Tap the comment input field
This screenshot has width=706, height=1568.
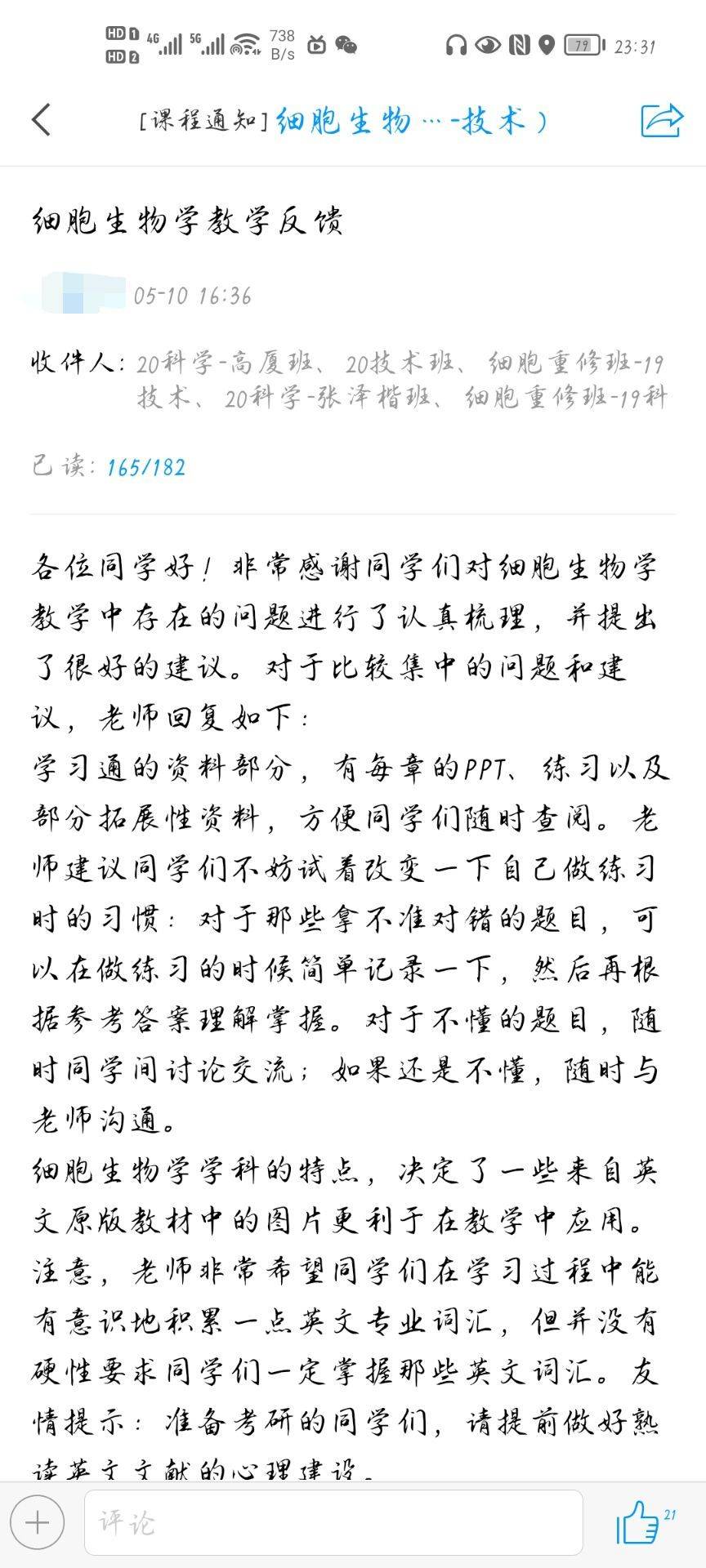333,1522
